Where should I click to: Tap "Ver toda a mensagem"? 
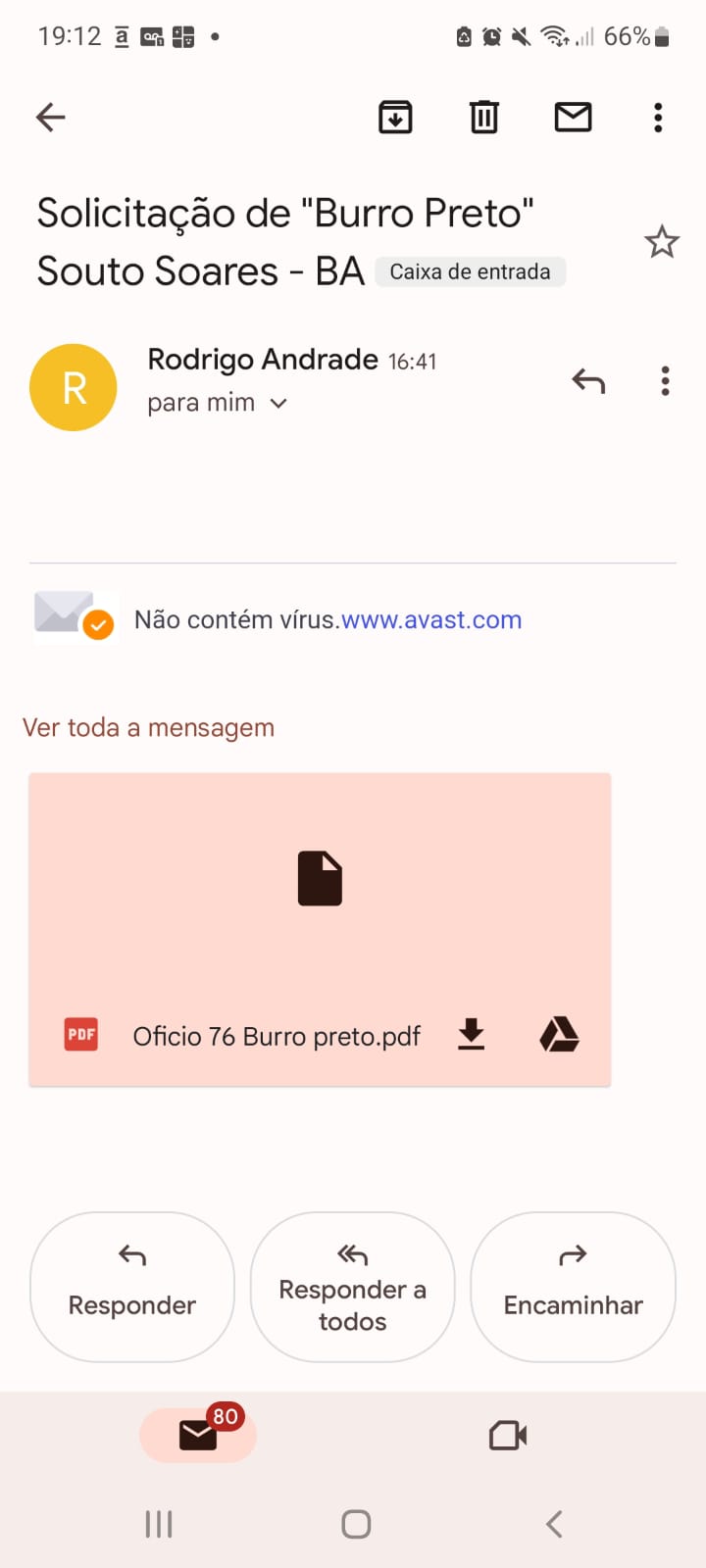tap(148, 728)
